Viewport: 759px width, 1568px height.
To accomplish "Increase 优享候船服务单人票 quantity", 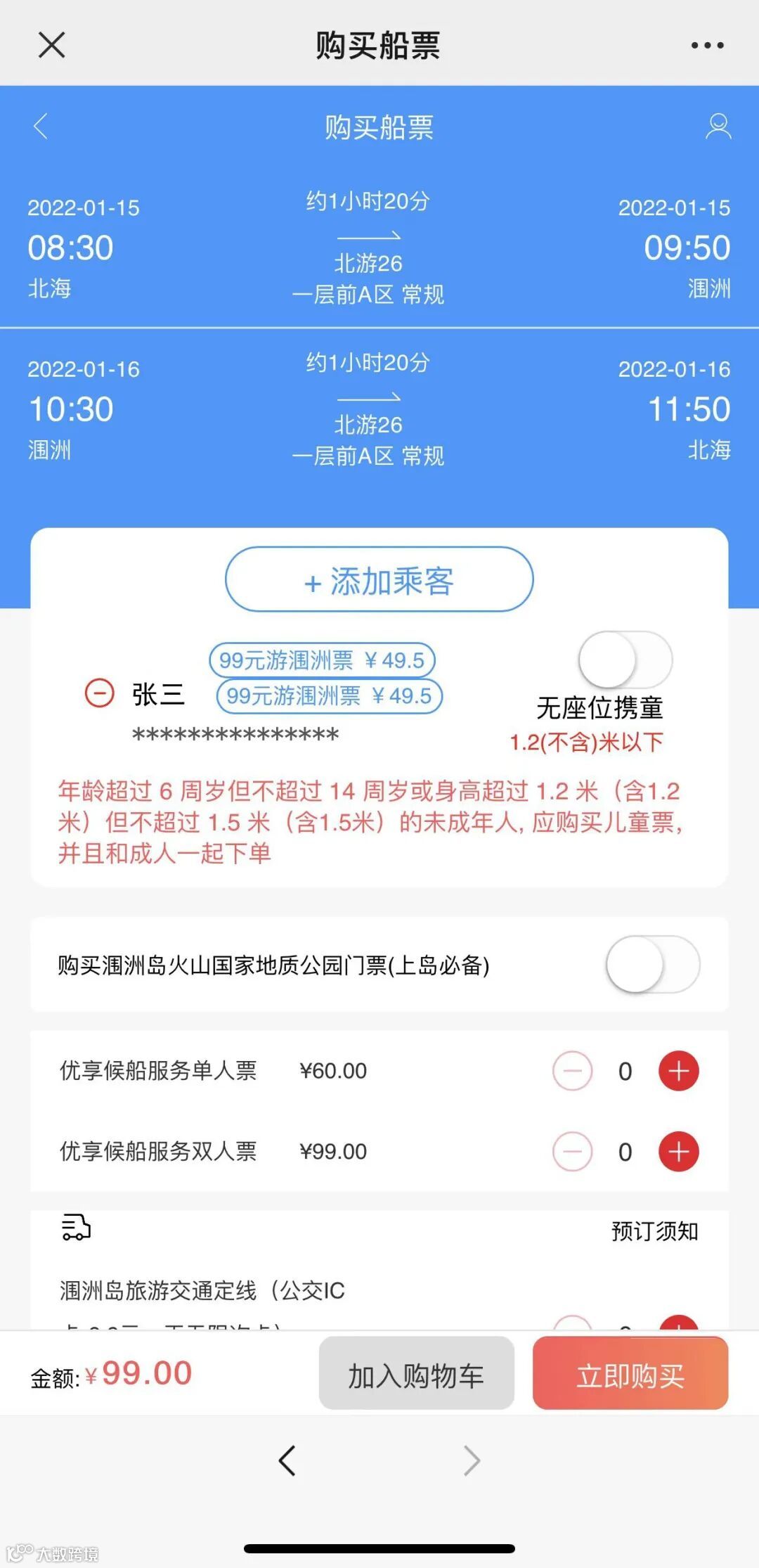I will click(x=678, y=1071).
